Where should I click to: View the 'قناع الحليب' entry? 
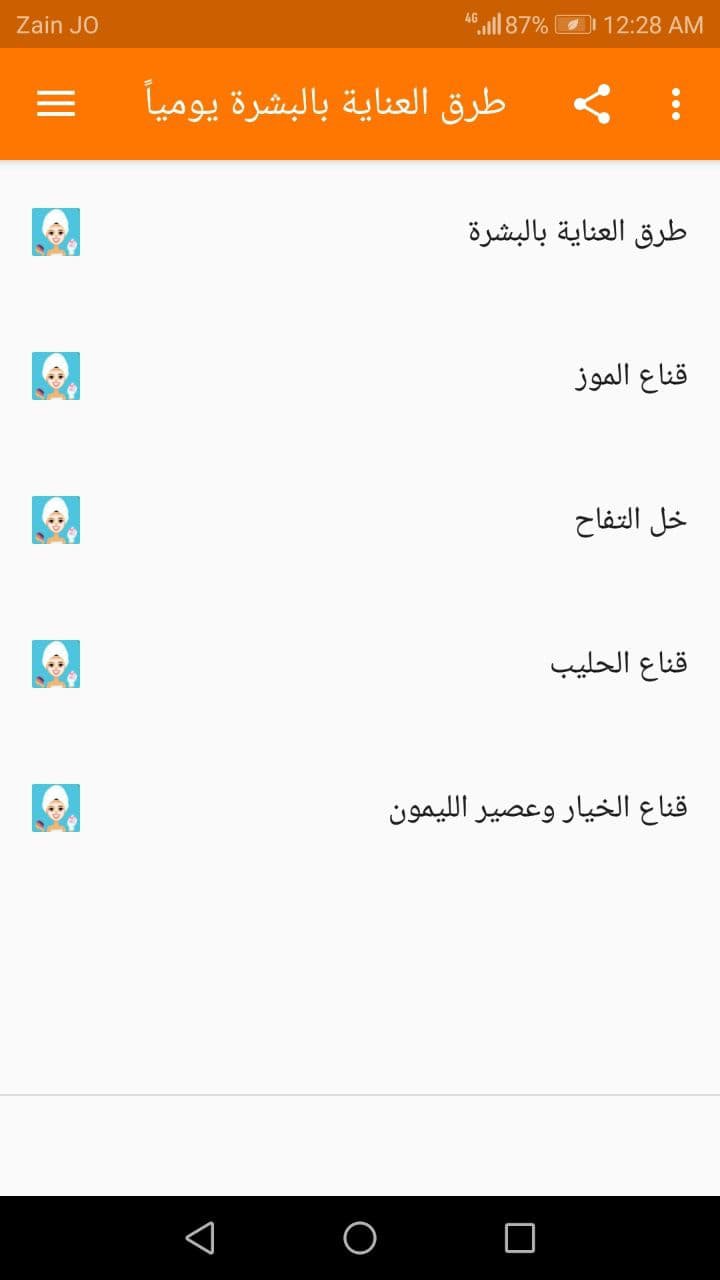(360, 664)
